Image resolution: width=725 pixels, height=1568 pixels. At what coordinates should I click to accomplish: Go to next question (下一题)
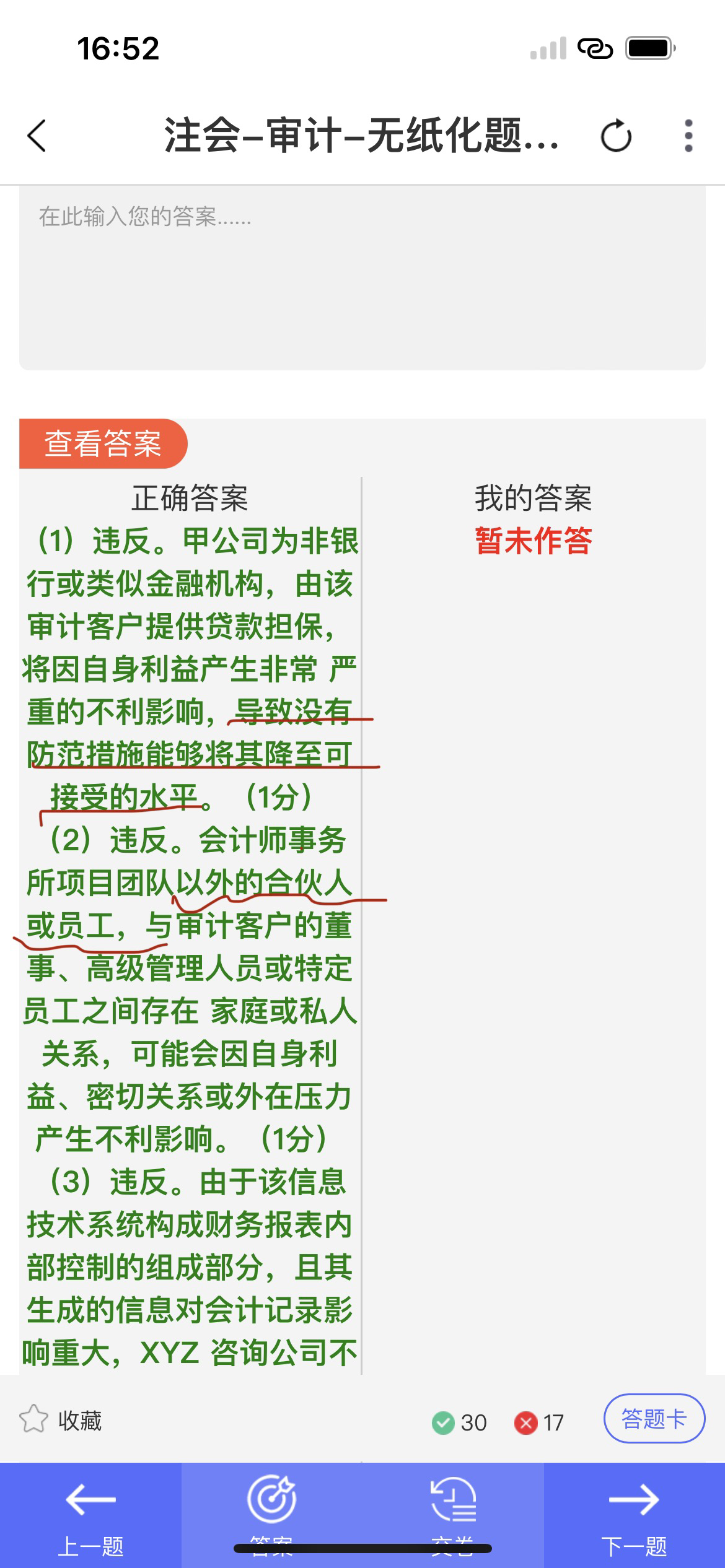635,1515
